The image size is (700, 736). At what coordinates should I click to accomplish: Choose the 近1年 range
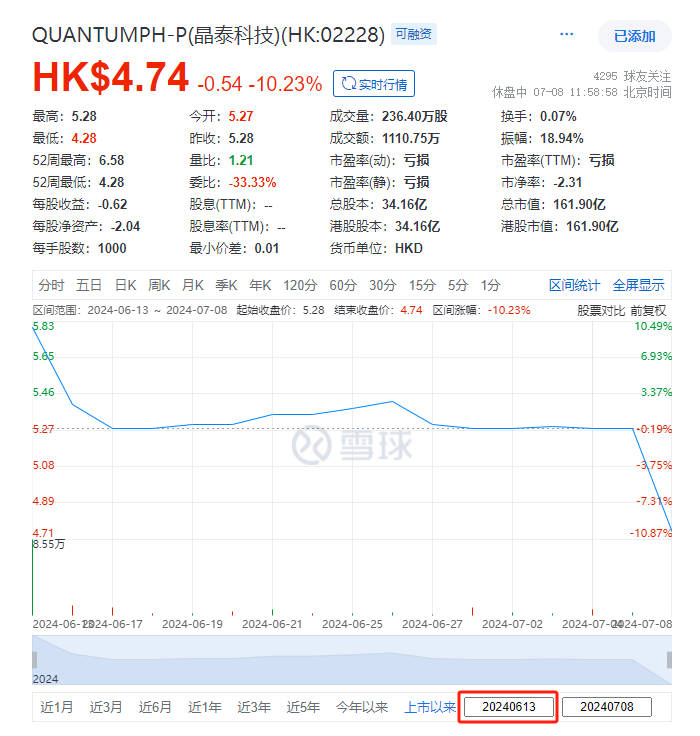click(205, 707)
